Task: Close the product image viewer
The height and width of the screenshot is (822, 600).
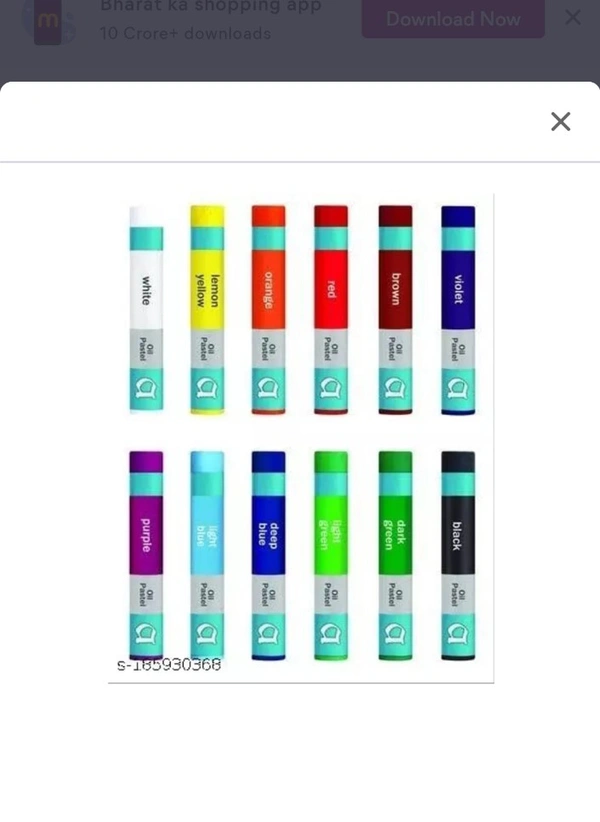Action: (560, 121)
